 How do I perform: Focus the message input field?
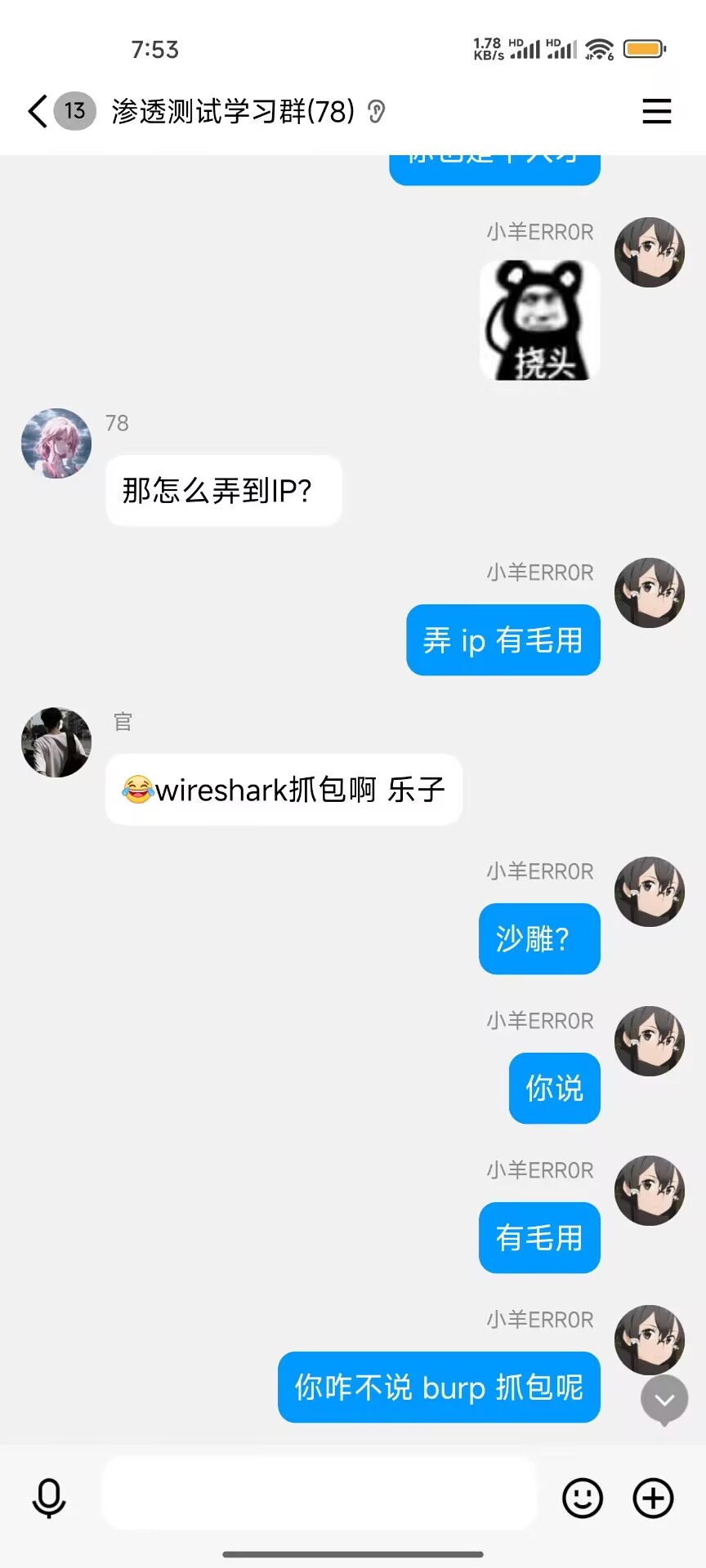[x=319, y=1494]
